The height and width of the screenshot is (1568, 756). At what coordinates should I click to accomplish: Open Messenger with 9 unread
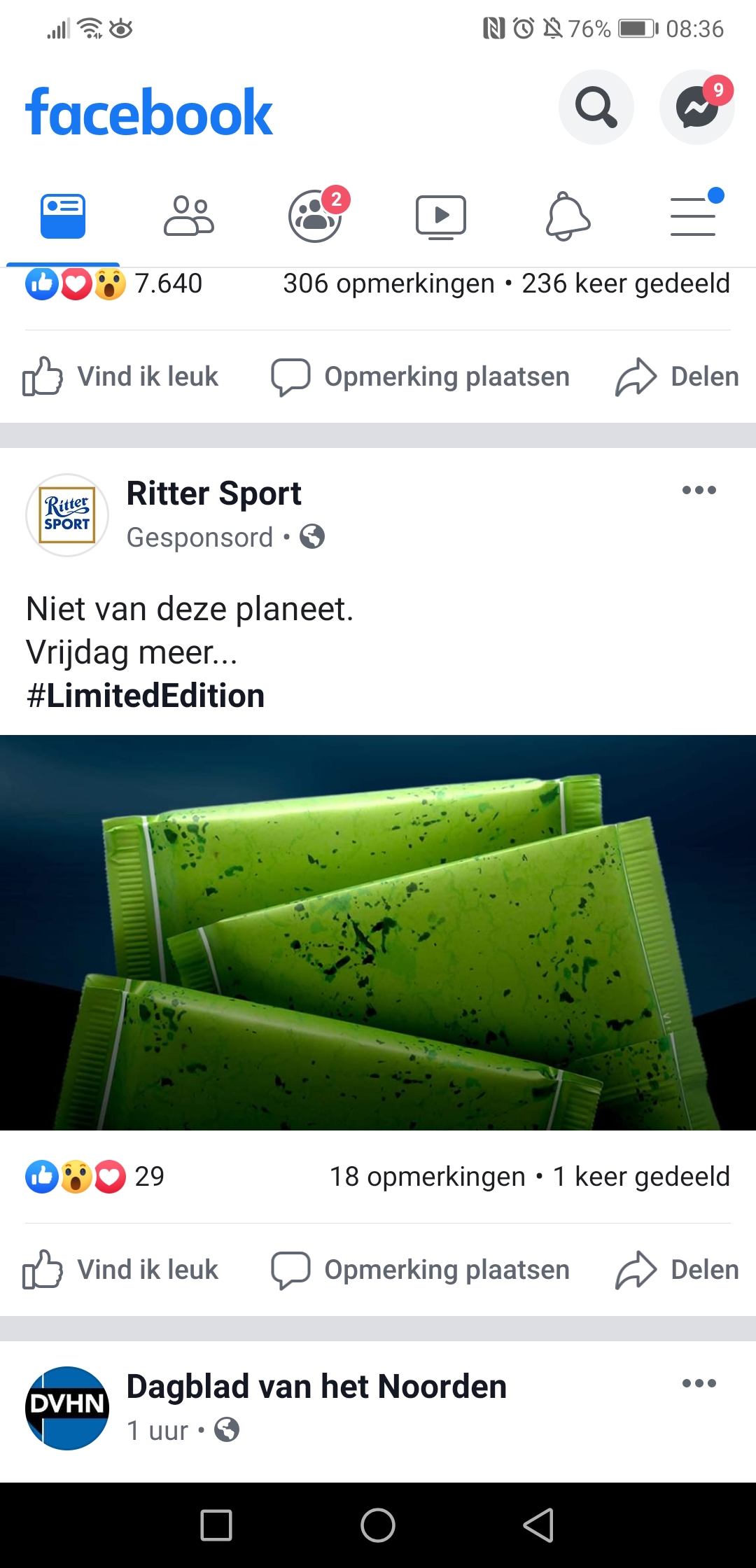point(697,107)
